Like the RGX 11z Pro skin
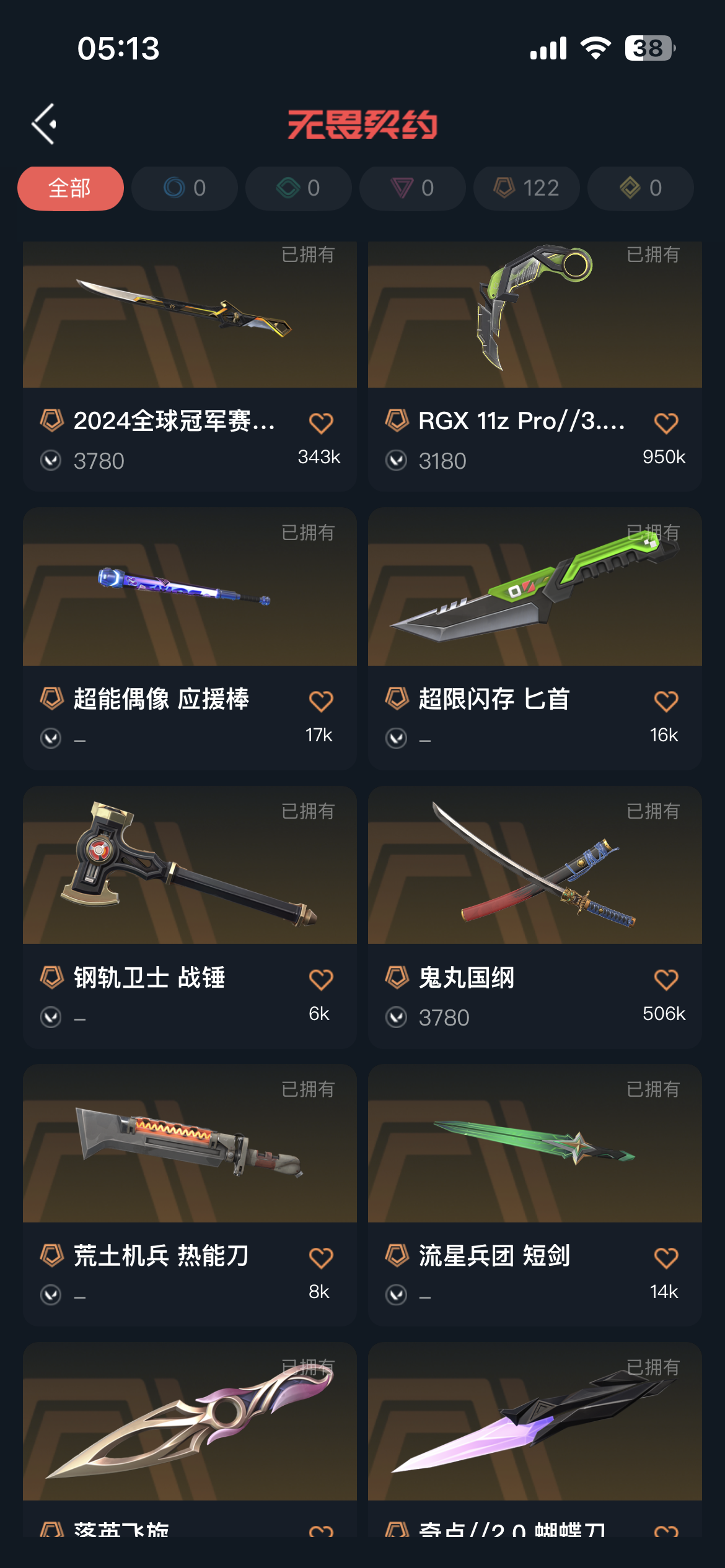This screenshot has width=725, height=1568. point(666,424)
